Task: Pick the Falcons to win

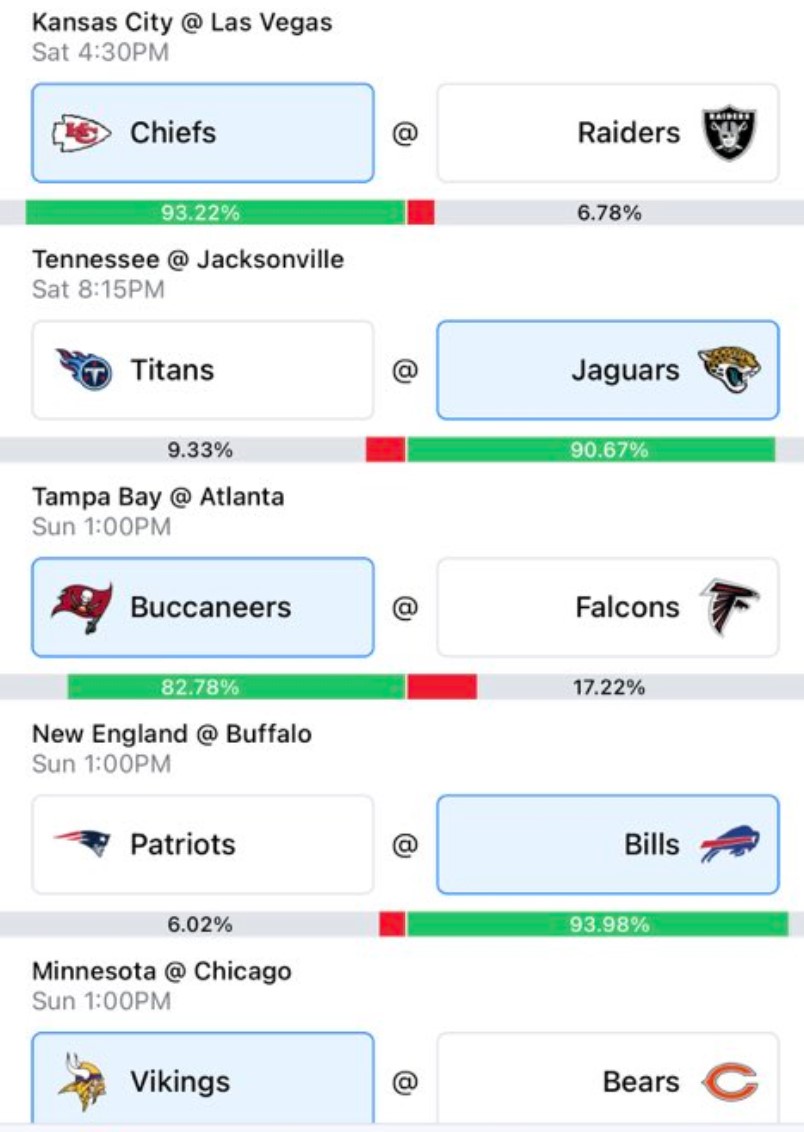Action: point(608,607)
